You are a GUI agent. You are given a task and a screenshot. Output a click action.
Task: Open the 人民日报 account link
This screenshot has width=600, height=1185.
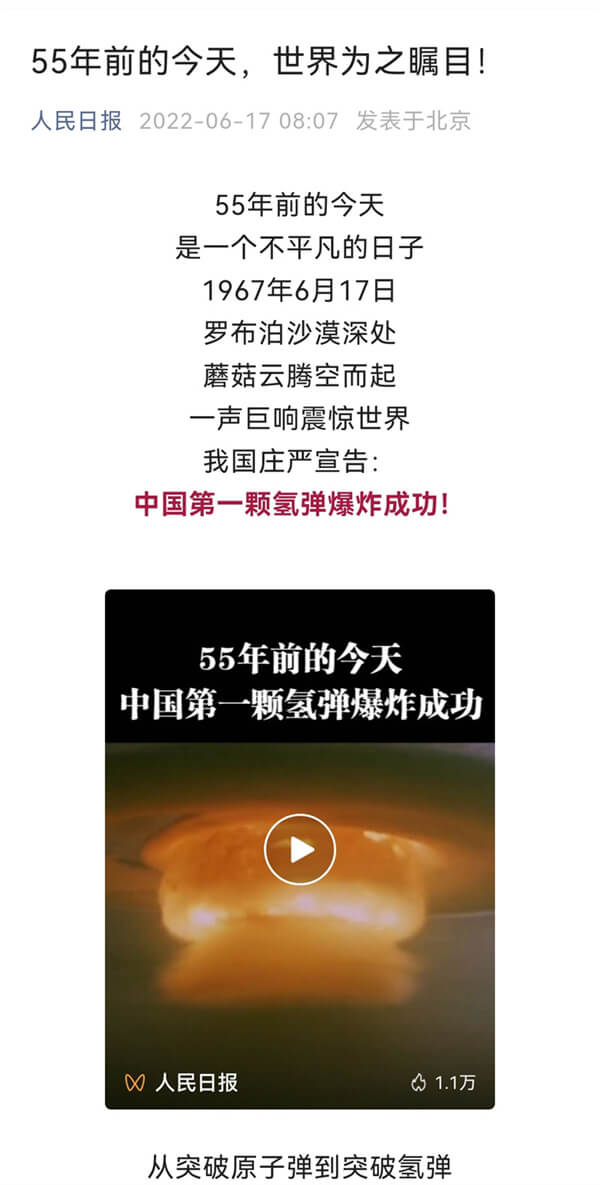[76, 121]
